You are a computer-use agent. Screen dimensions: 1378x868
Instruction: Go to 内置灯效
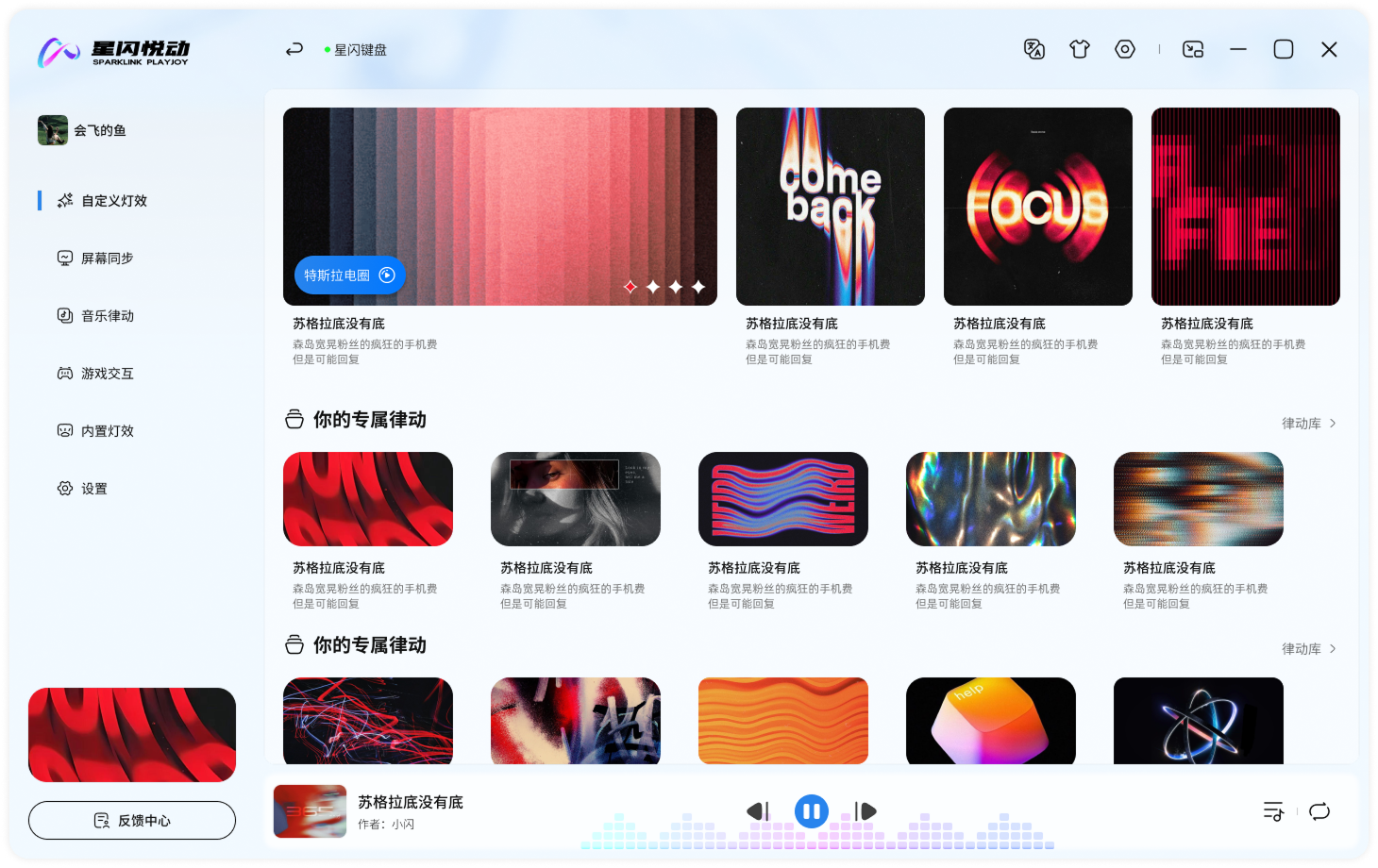click(x=107, y=431)
